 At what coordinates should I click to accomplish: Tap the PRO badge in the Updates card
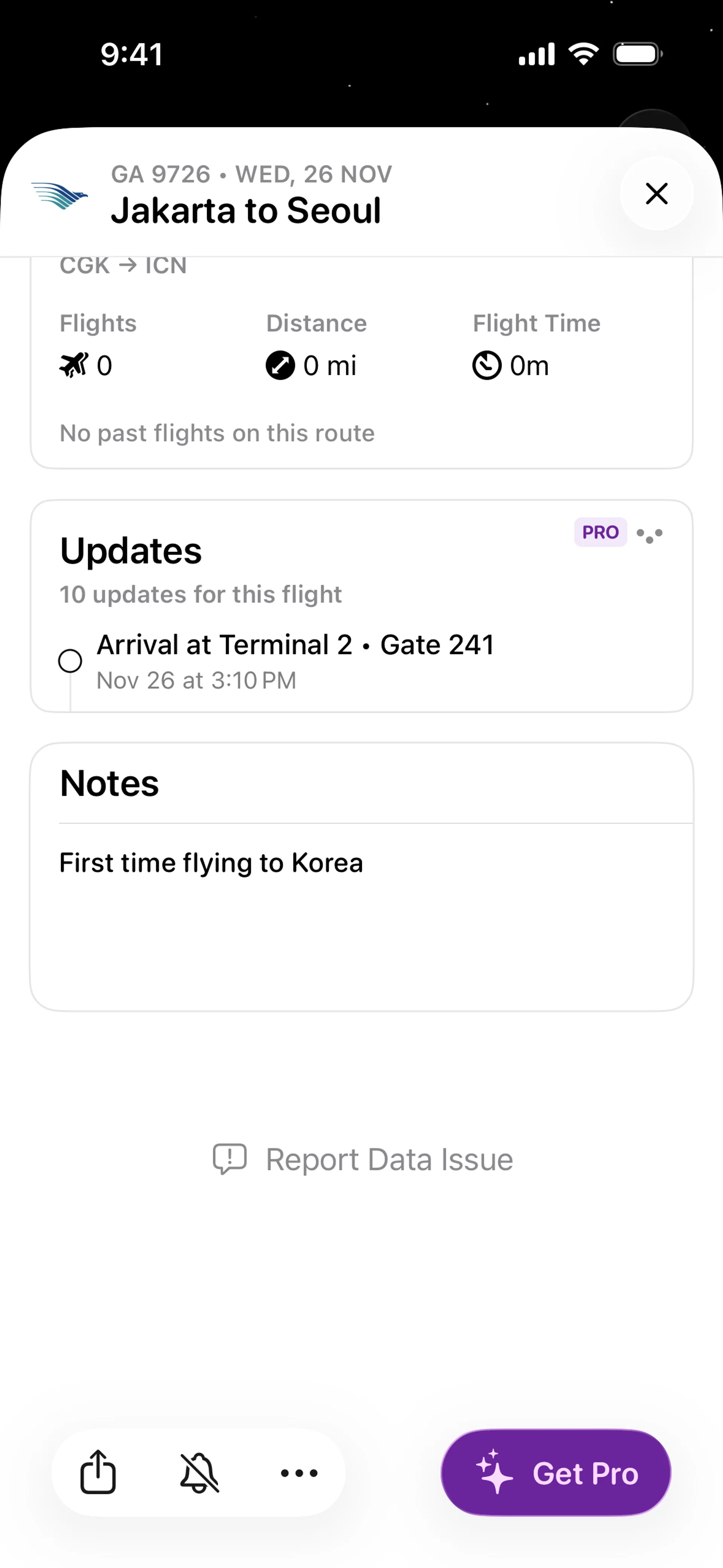point(601,532)
